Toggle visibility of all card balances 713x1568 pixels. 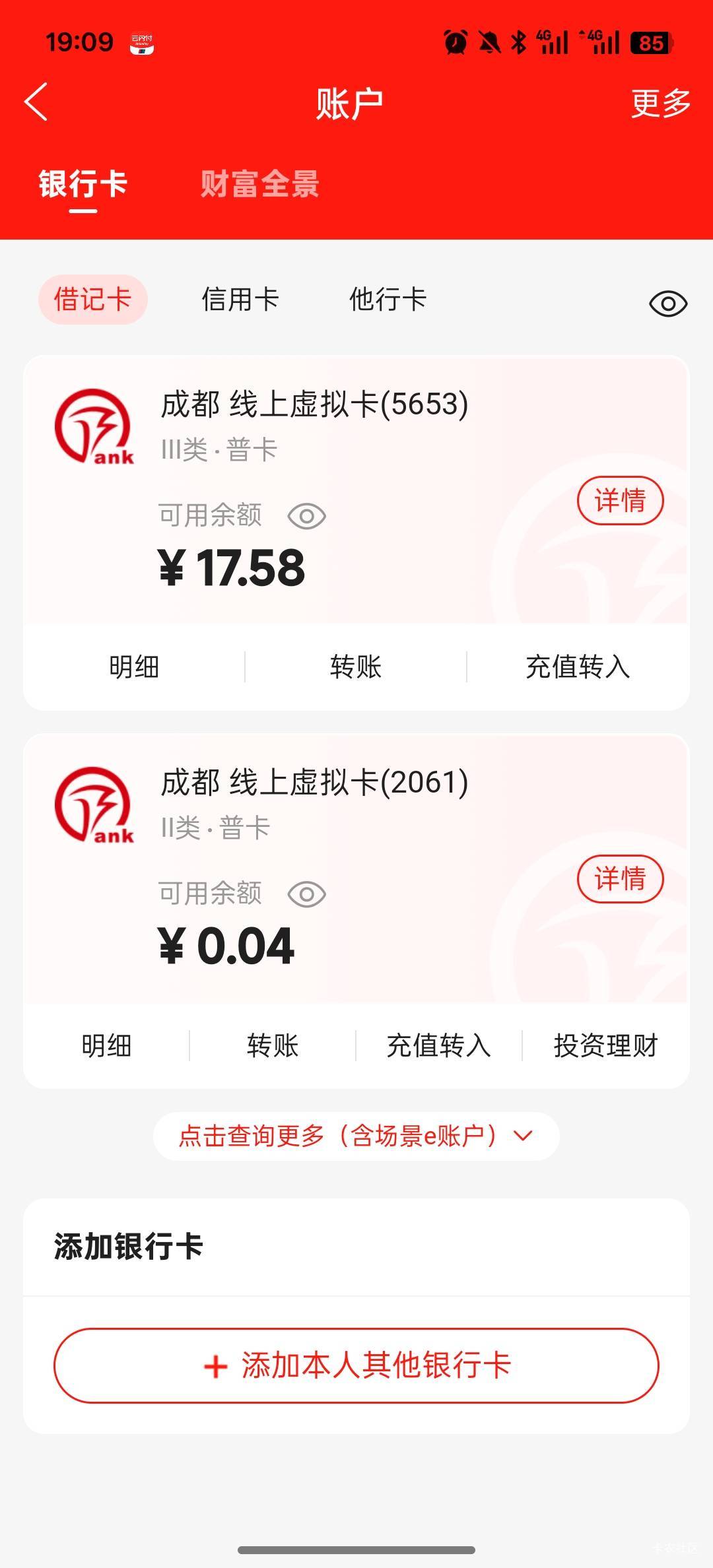click(x=668, y=304)
